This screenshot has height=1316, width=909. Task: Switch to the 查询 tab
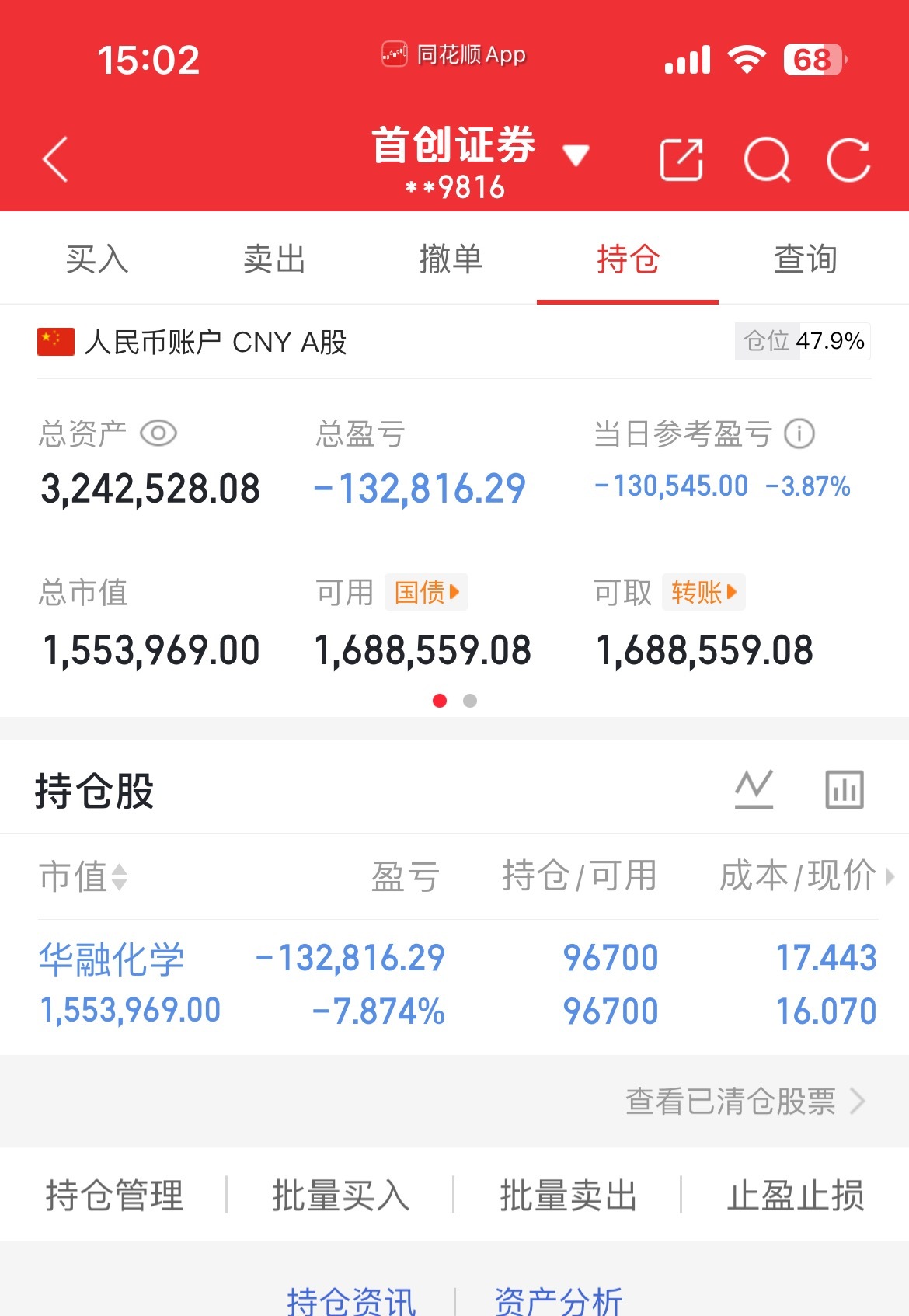click(x=805, y=259)
